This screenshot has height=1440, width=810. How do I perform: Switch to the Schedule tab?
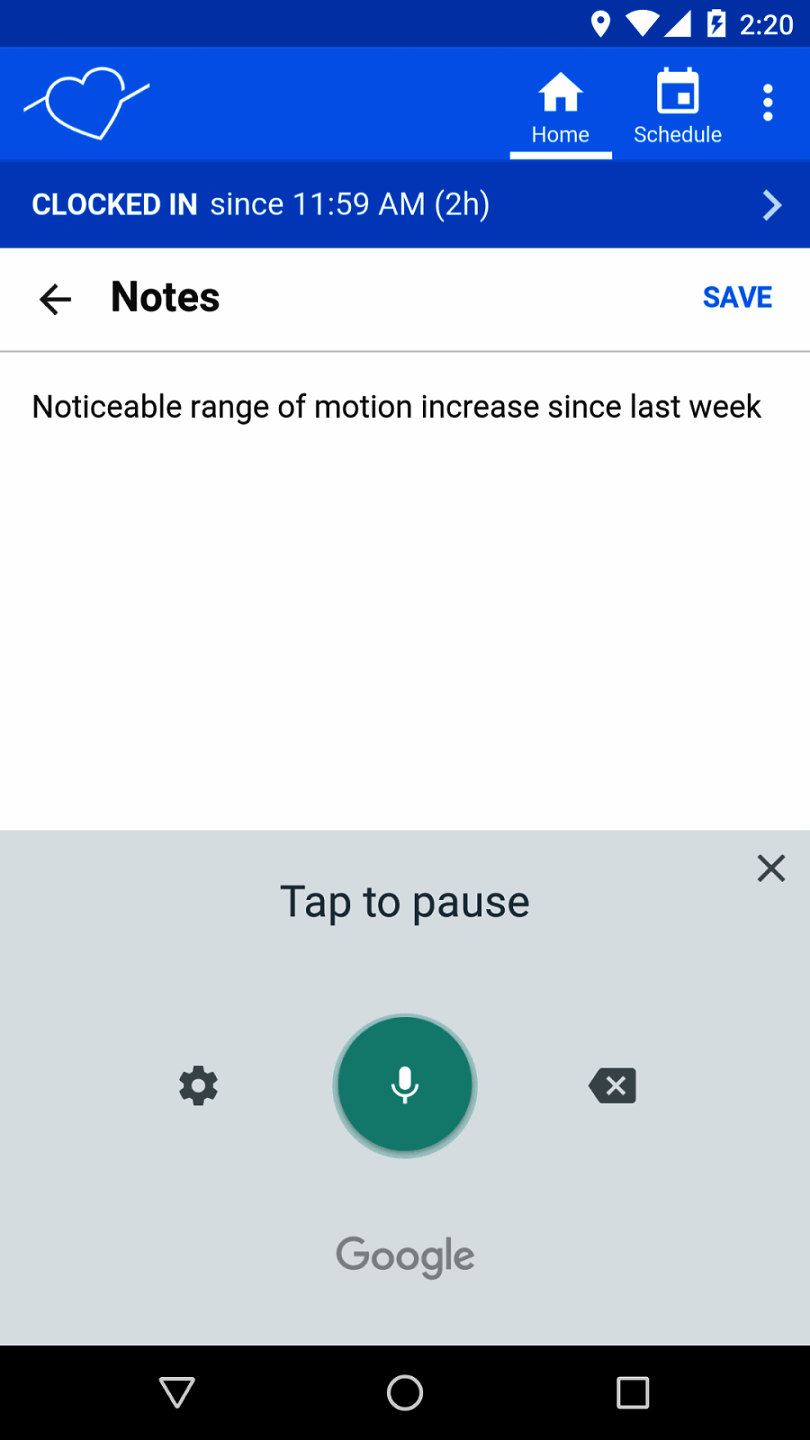point(677,105)
